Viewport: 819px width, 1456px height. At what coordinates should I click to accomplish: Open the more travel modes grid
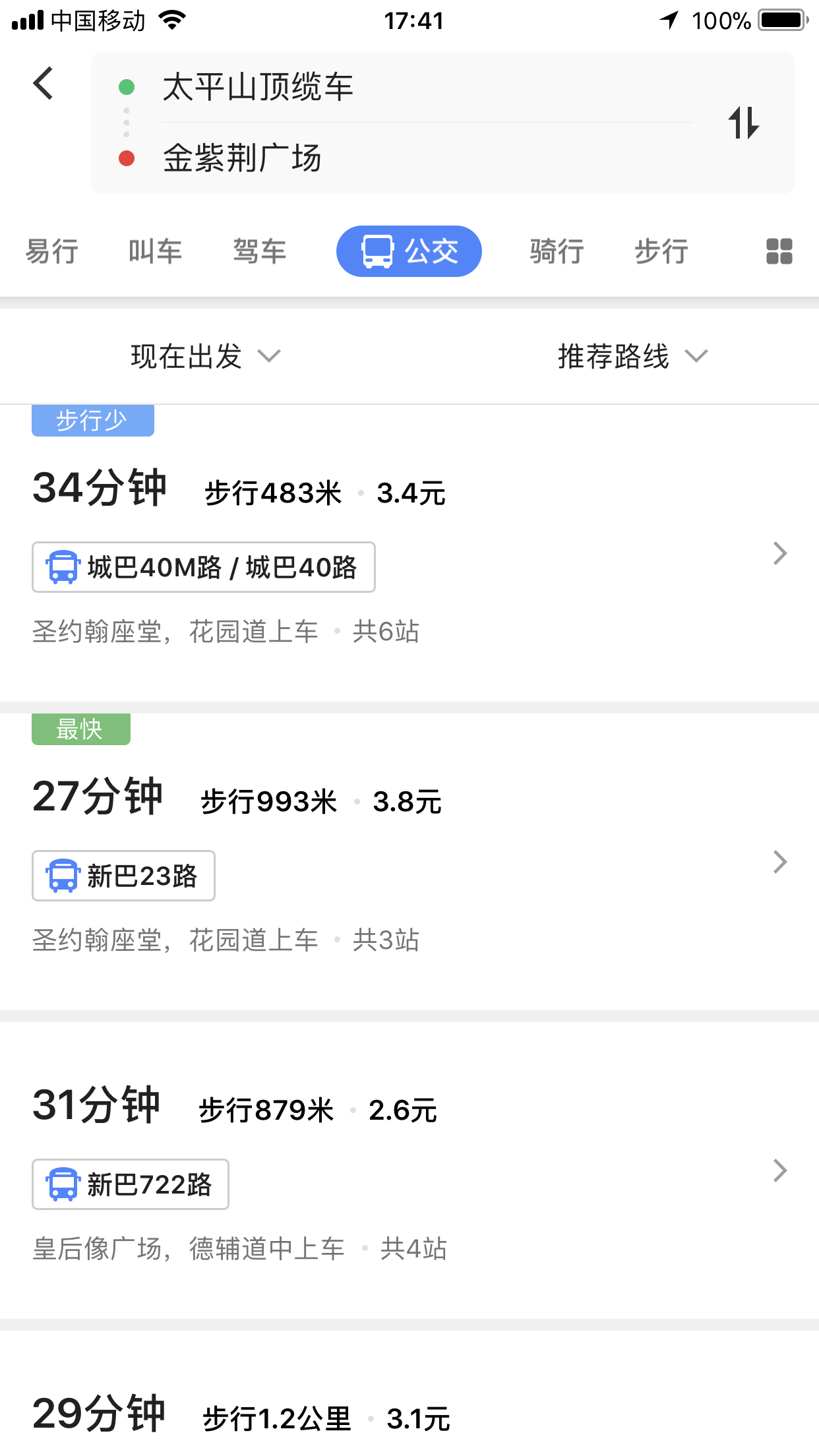[x=779, y=251]
